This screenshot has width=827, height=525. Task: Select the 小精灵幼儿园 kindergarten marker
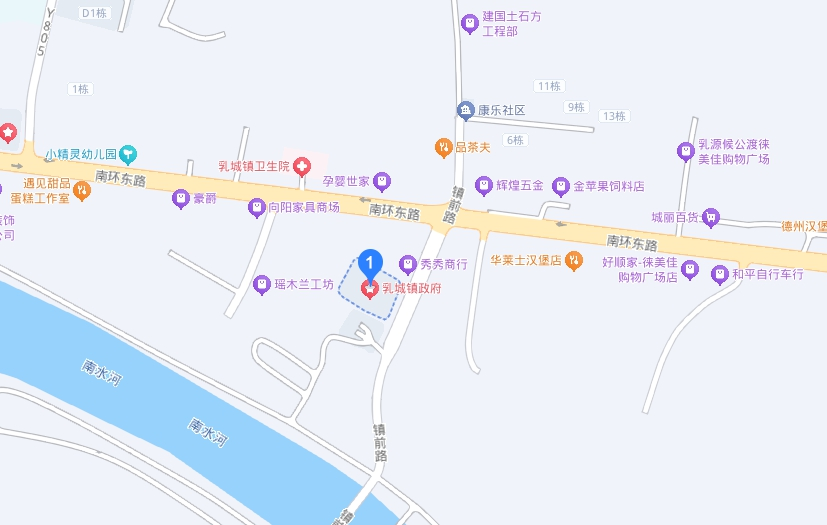[x=128, y=155]
